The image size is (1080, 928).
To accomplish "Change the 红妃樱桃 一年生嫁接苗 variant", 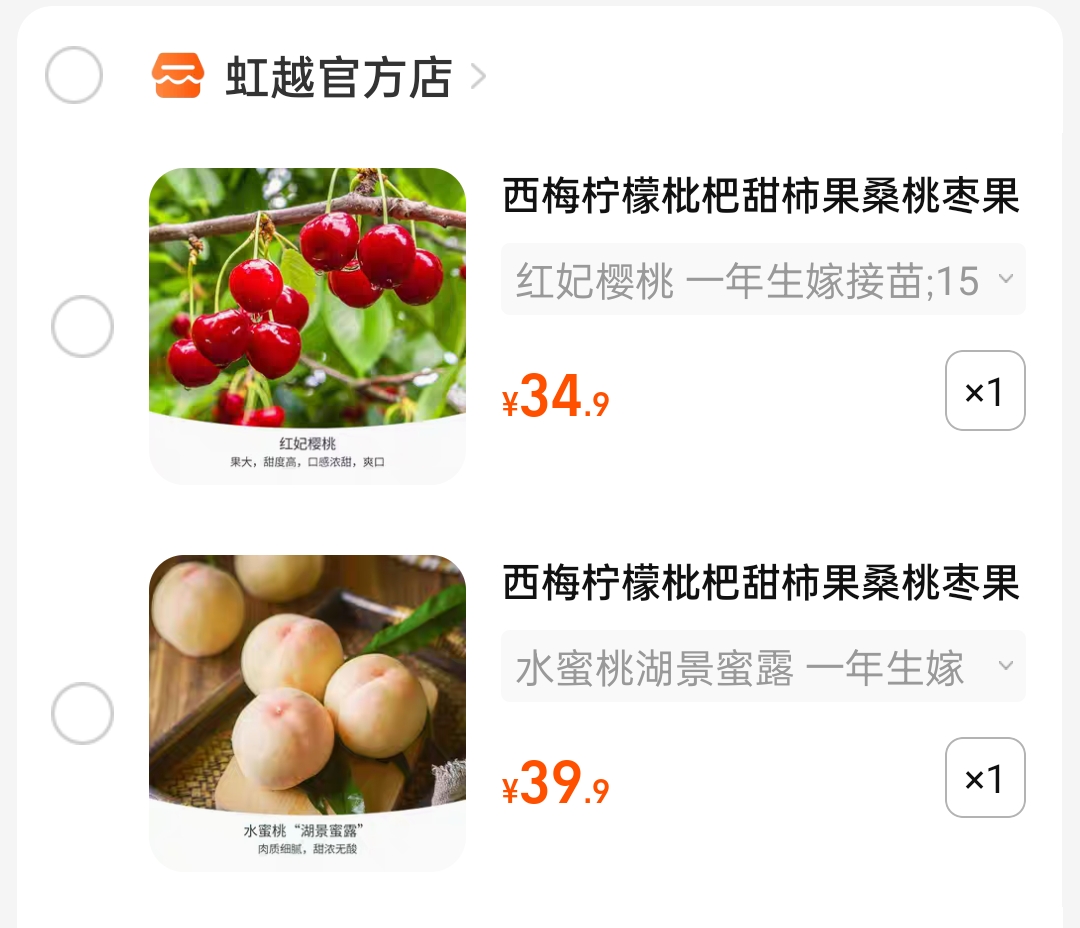I will point(763,280).
